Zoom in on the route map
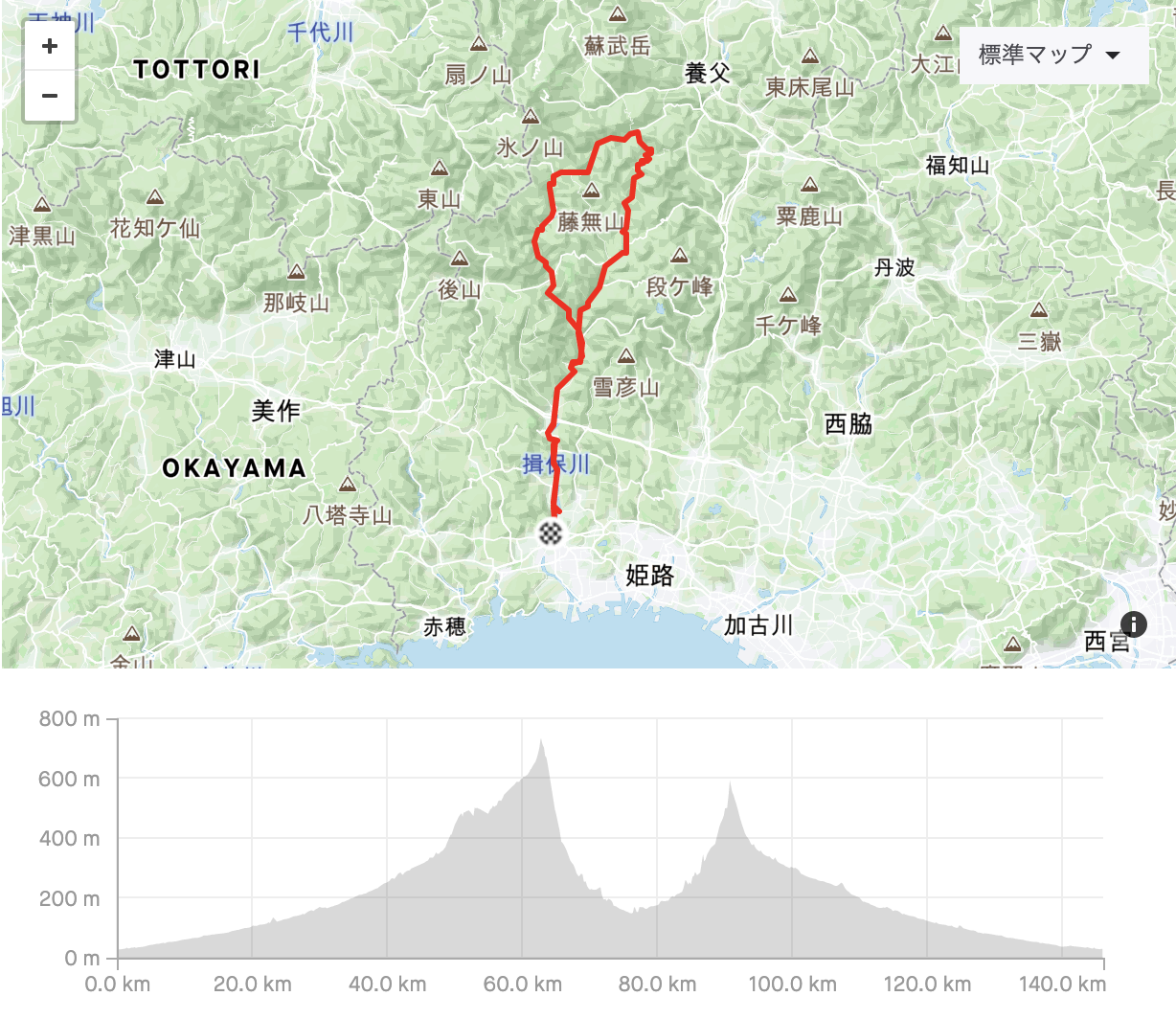The width and height of the screenshot is (1176, 1019). click(x=50, y=46)
